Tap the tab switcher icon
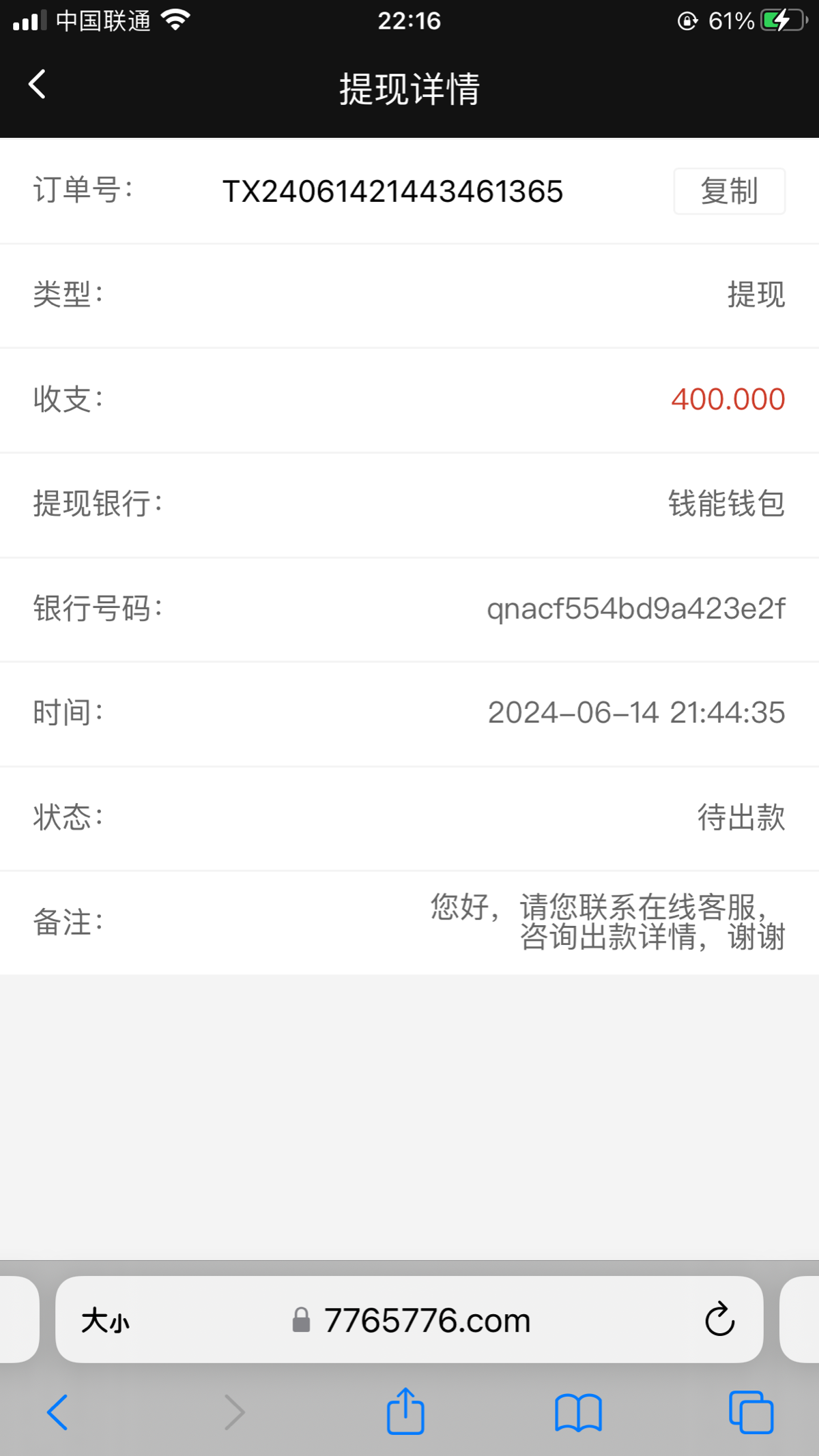This screenshot has height=1456, width=819. (749, 1412)
